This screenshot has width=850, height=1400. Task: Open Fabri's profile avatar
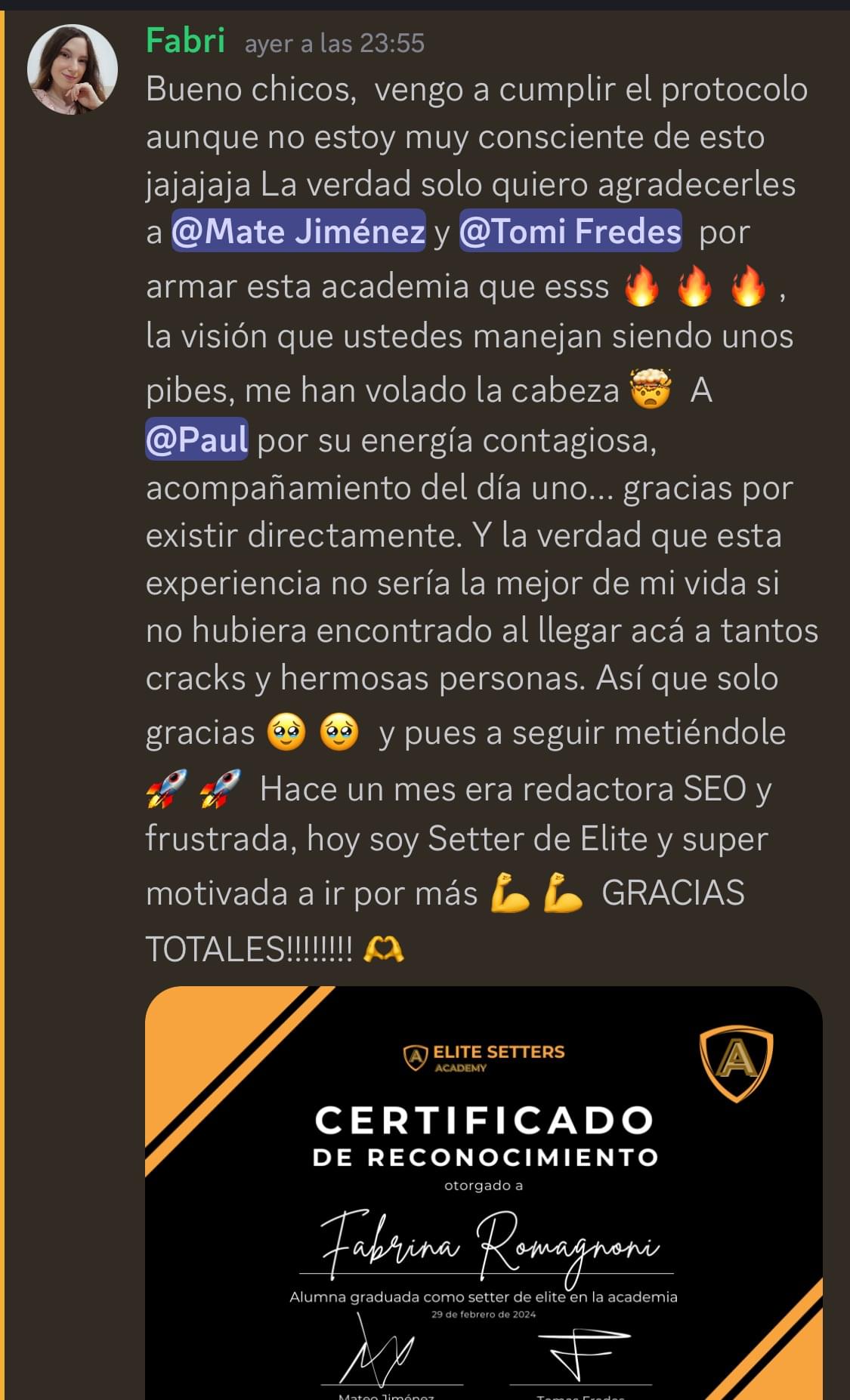[72, 69]
